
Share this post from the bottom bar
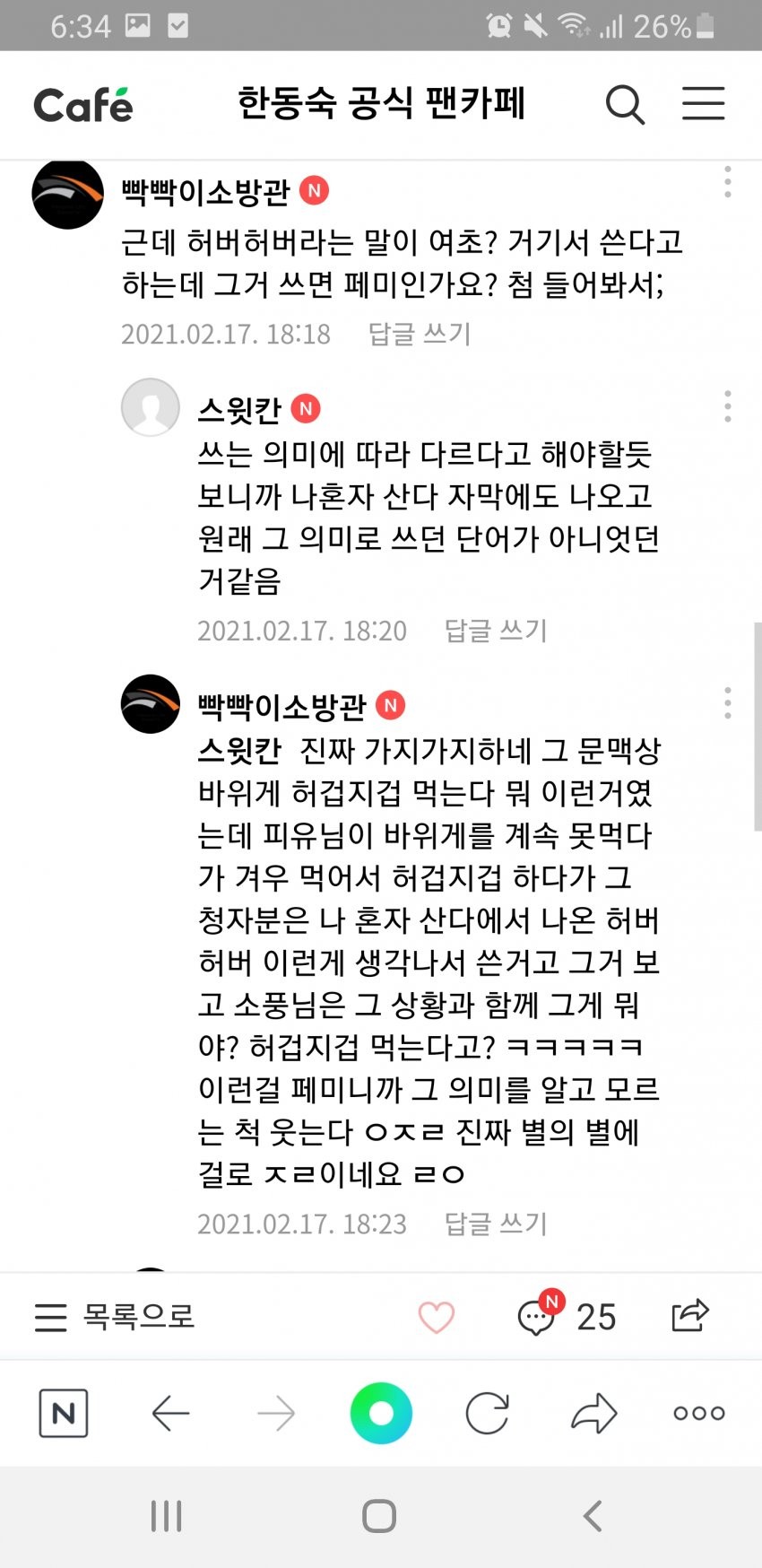coord(690,1316)
